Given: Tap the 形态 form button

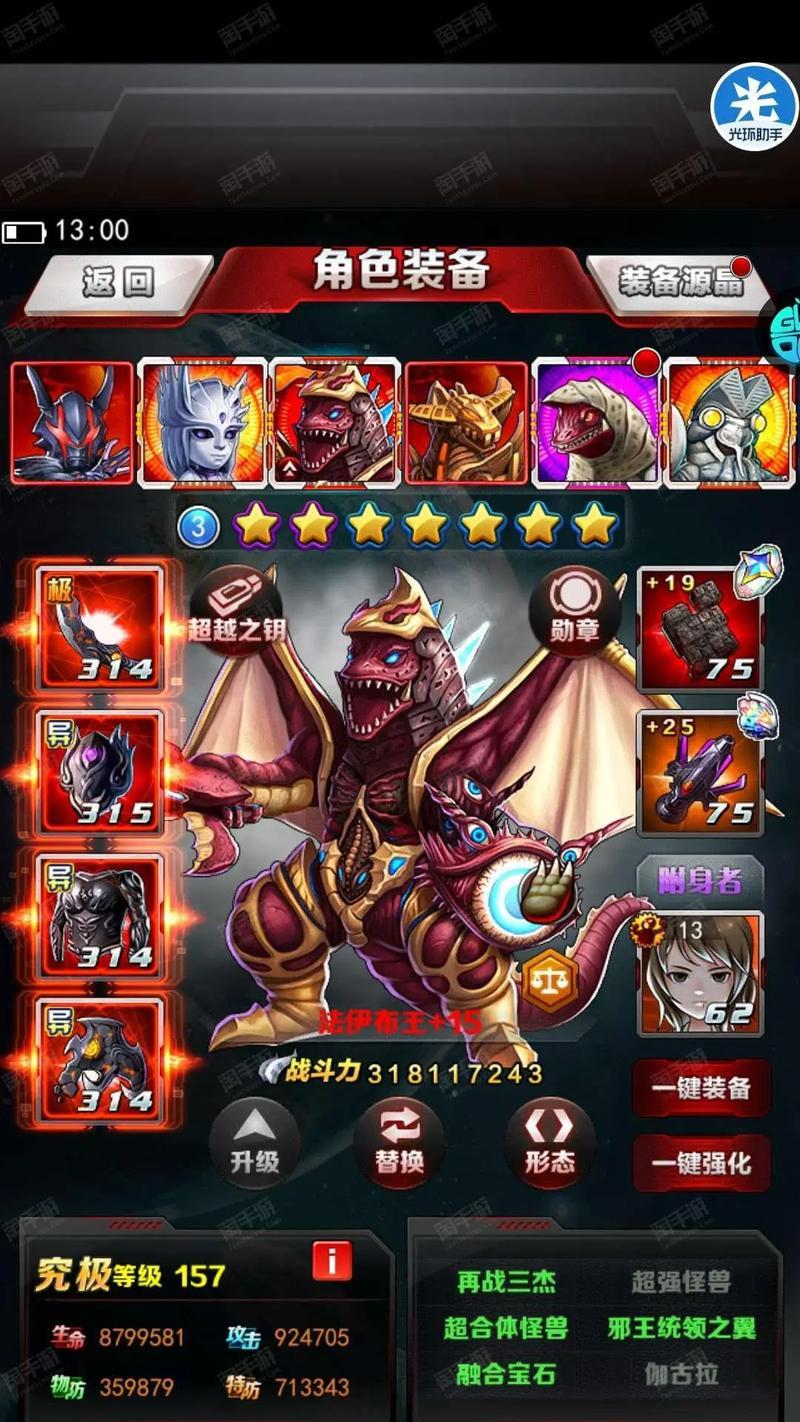Looking at the screenshot, I should coord(549,1141).
